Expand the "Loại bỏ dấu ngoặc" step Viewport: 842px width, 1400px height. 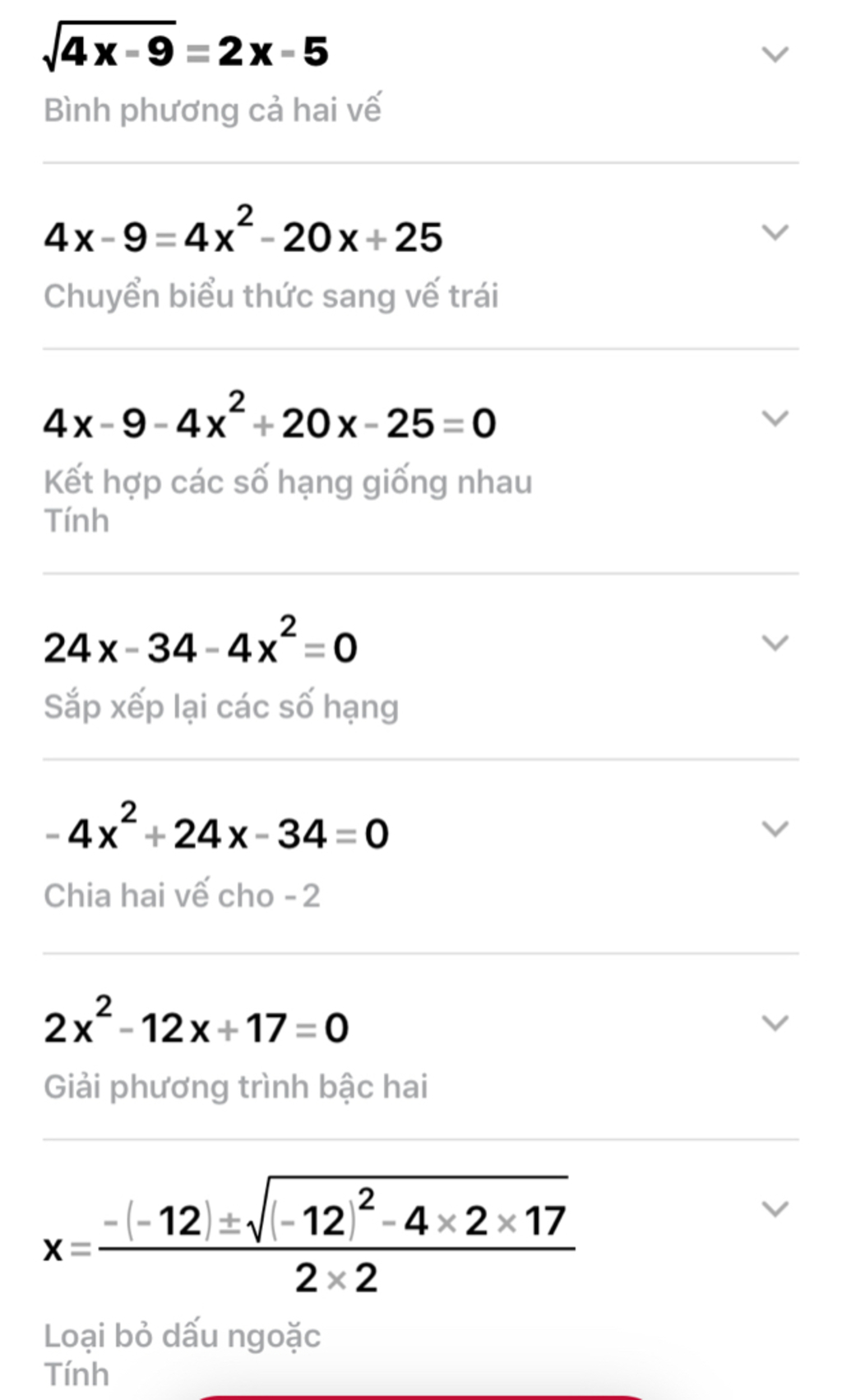(775, 1209)
